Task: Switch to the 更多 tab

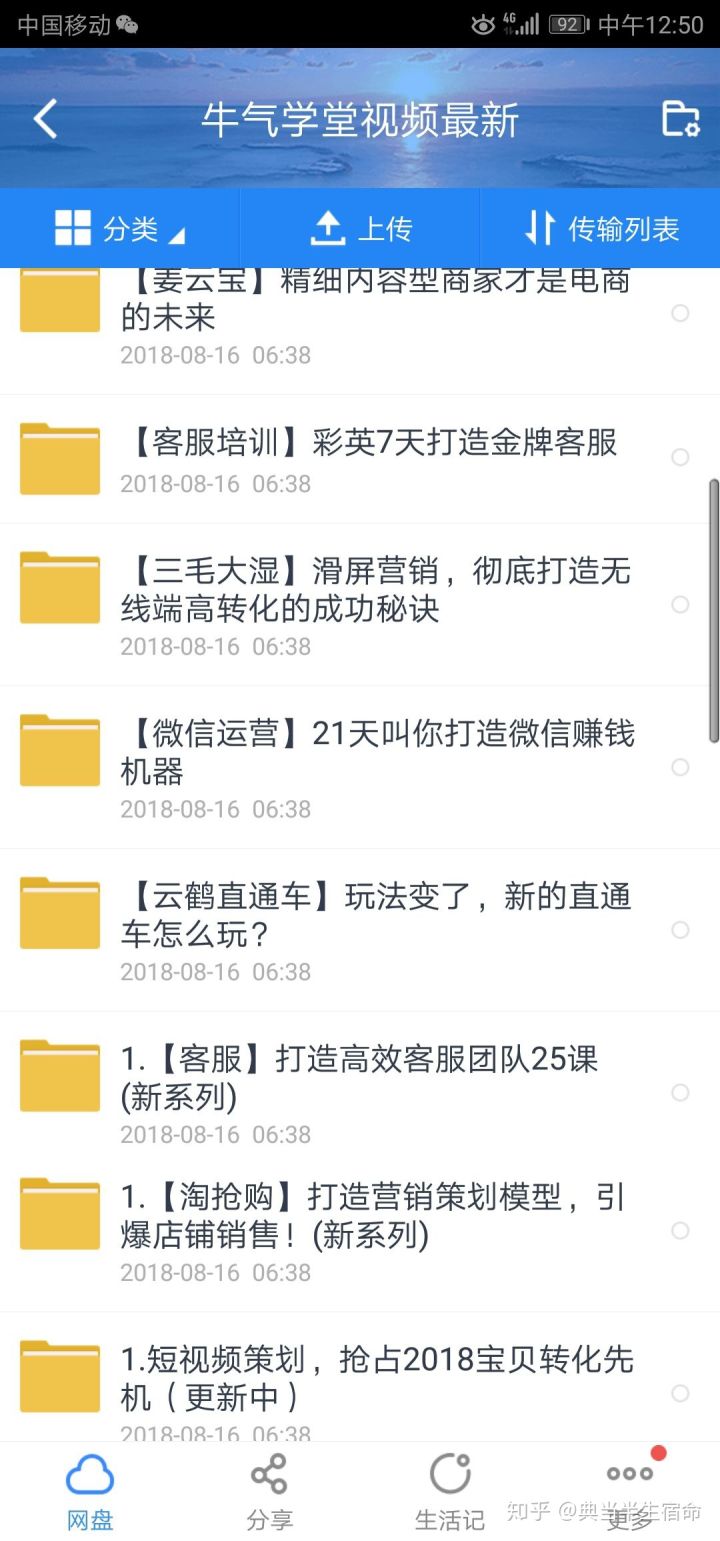Action: [629, 1492]
